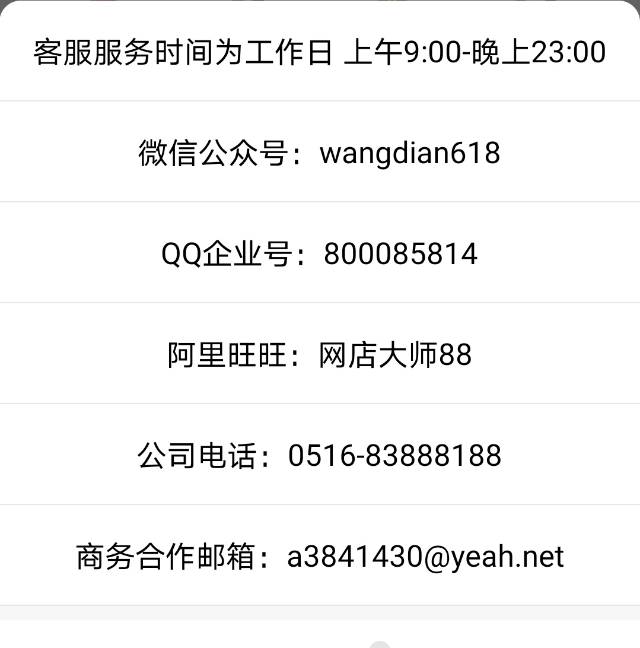
Task: Open QQ企业号 800085814 contact
Action: point(319,254)
